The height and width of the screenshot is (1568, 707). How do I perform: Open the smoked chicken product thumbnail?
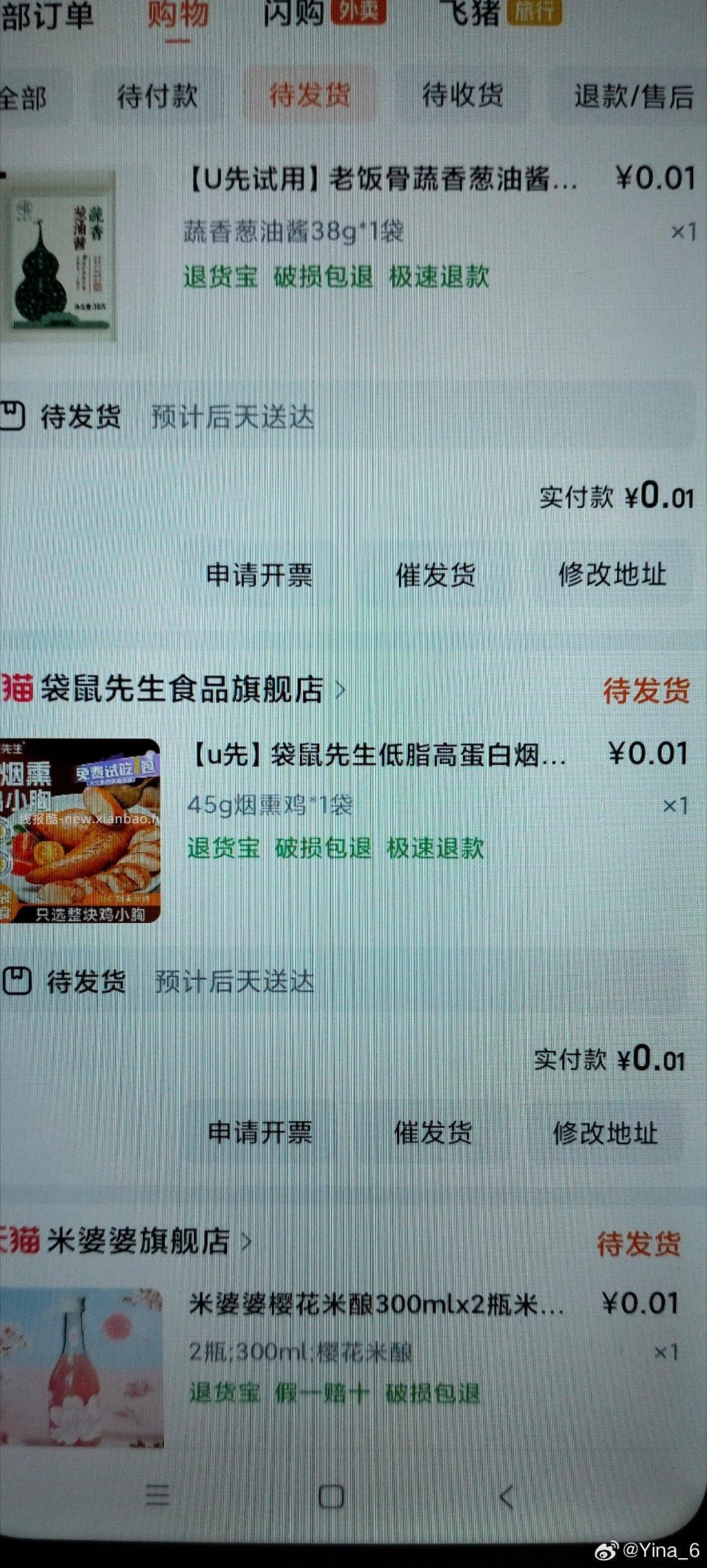click(x=79, y=832)
